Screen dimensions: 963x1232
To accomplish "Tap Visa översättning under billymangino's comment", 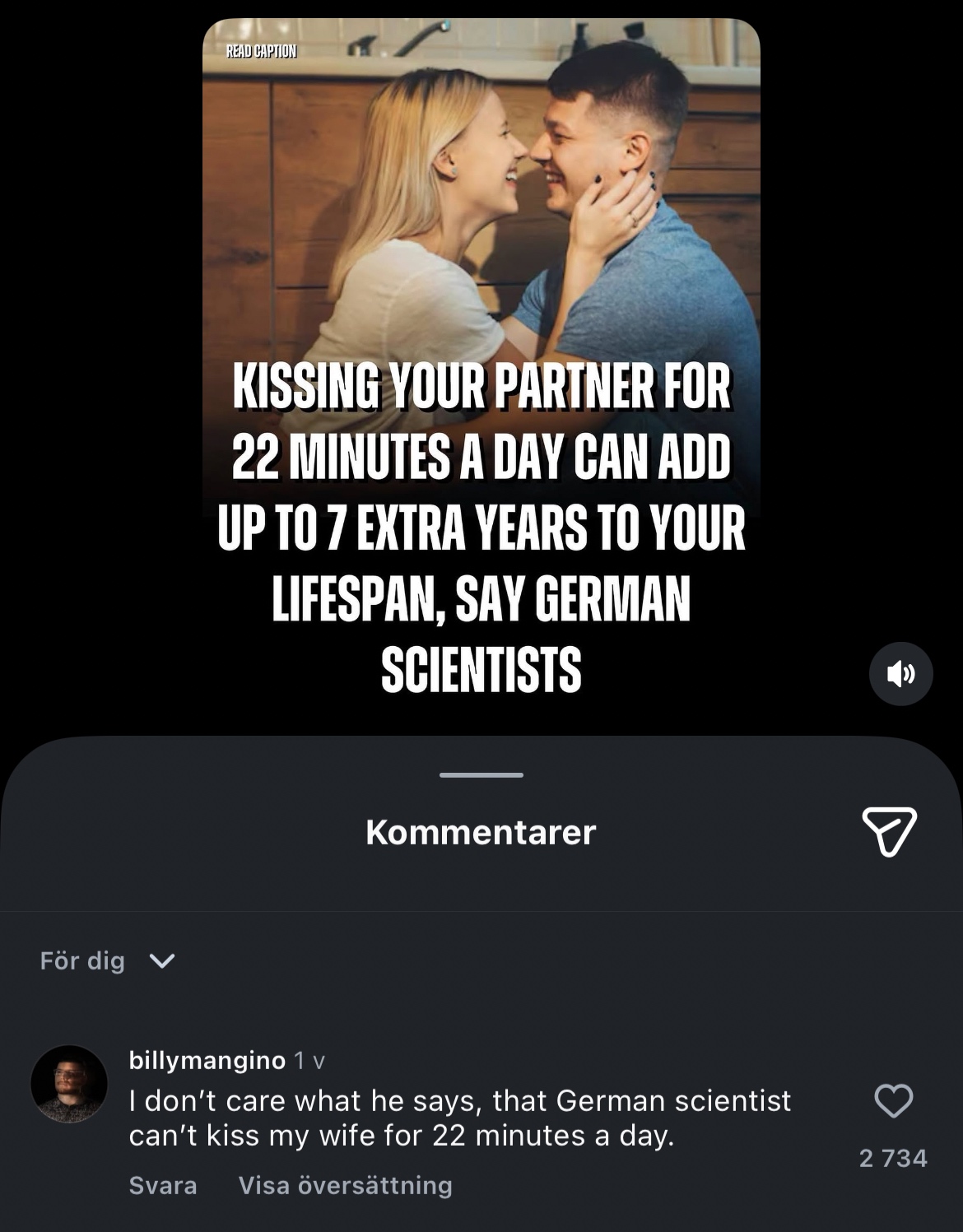I will point(345,1185).
